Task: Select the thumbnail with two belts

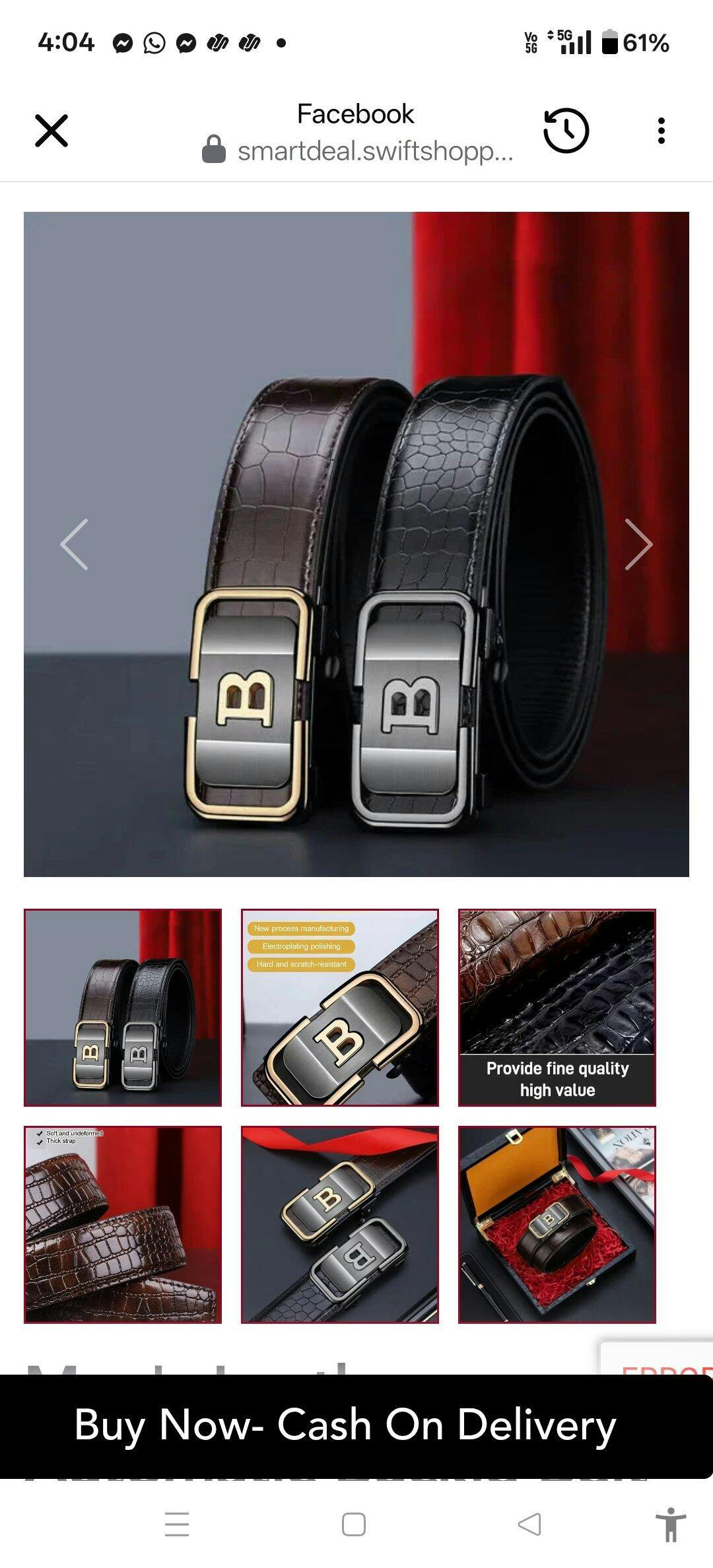Action: click(x=123, y=1007)
